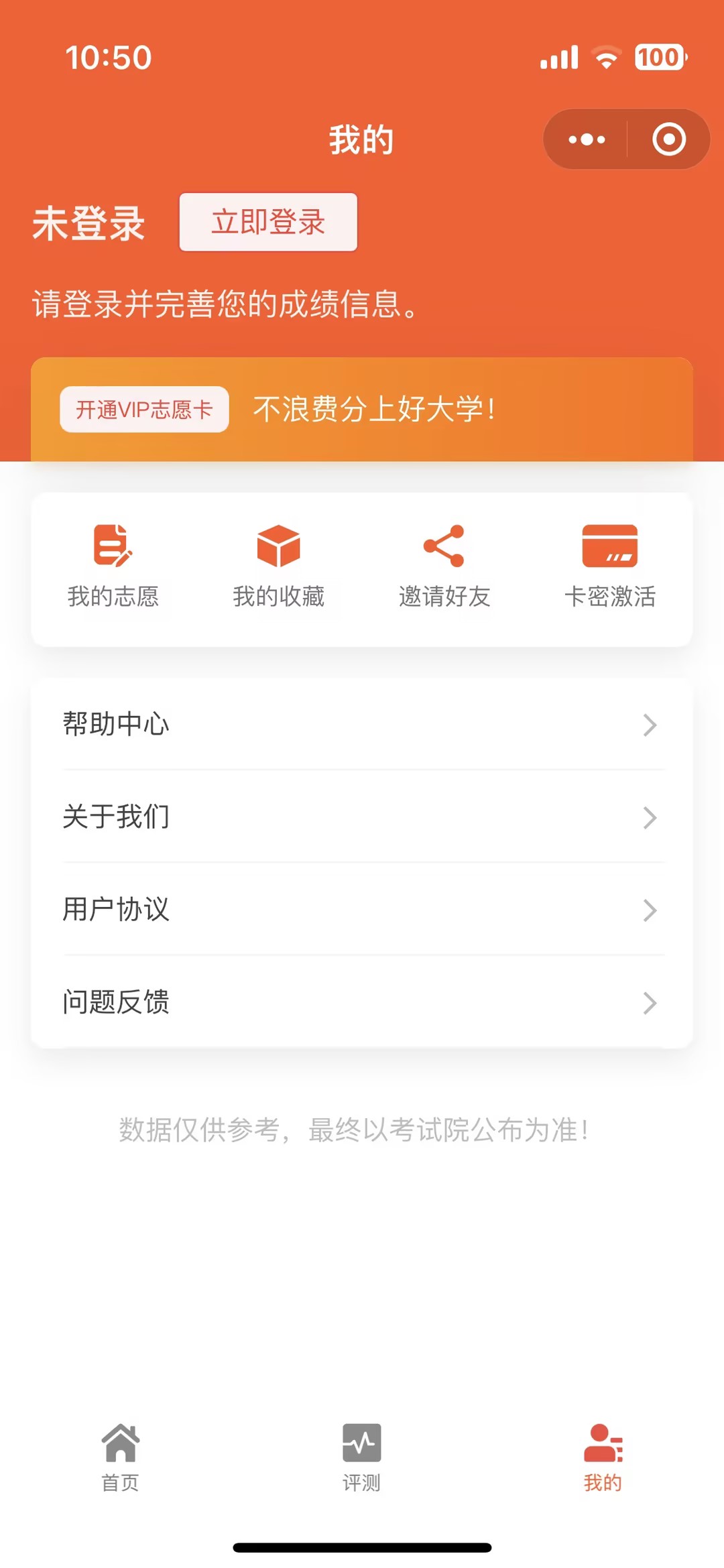Viewport: 724px width, 1568px height.
Task: Tap the capsule close/target circle icon
Action: [667, 139]
